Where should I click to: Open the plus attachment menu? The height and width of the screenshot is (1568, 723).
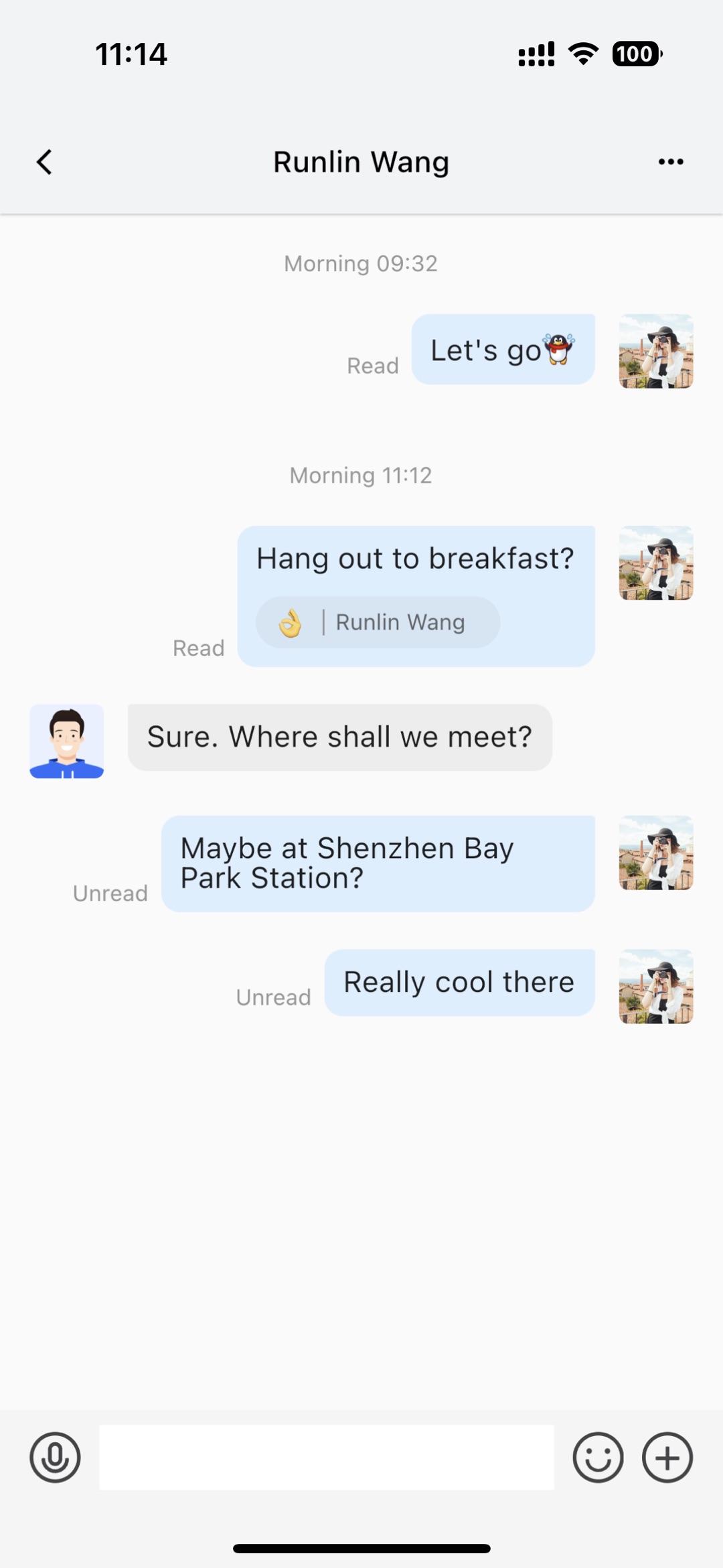[667, 1457]
